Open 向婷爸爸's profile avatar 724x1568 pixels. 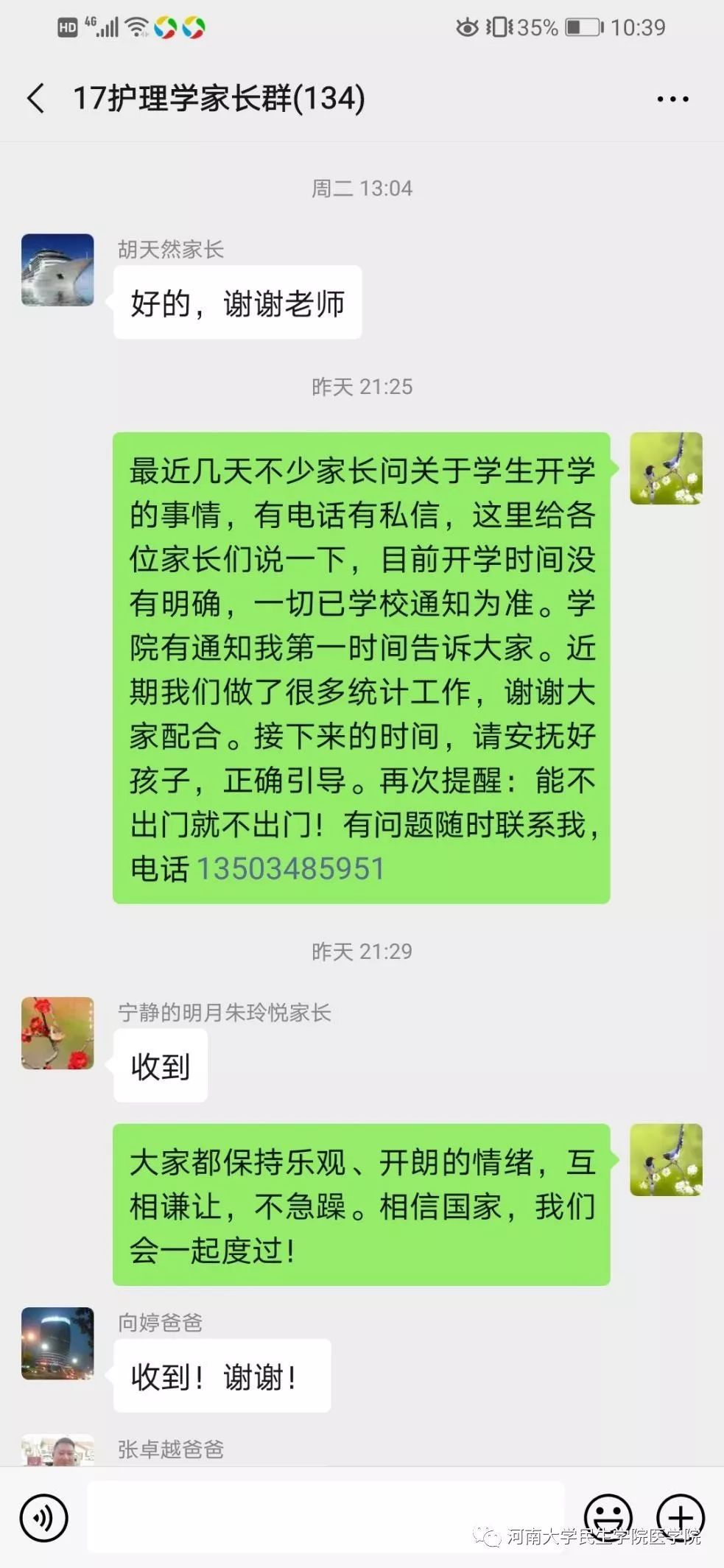point(57,1343)
